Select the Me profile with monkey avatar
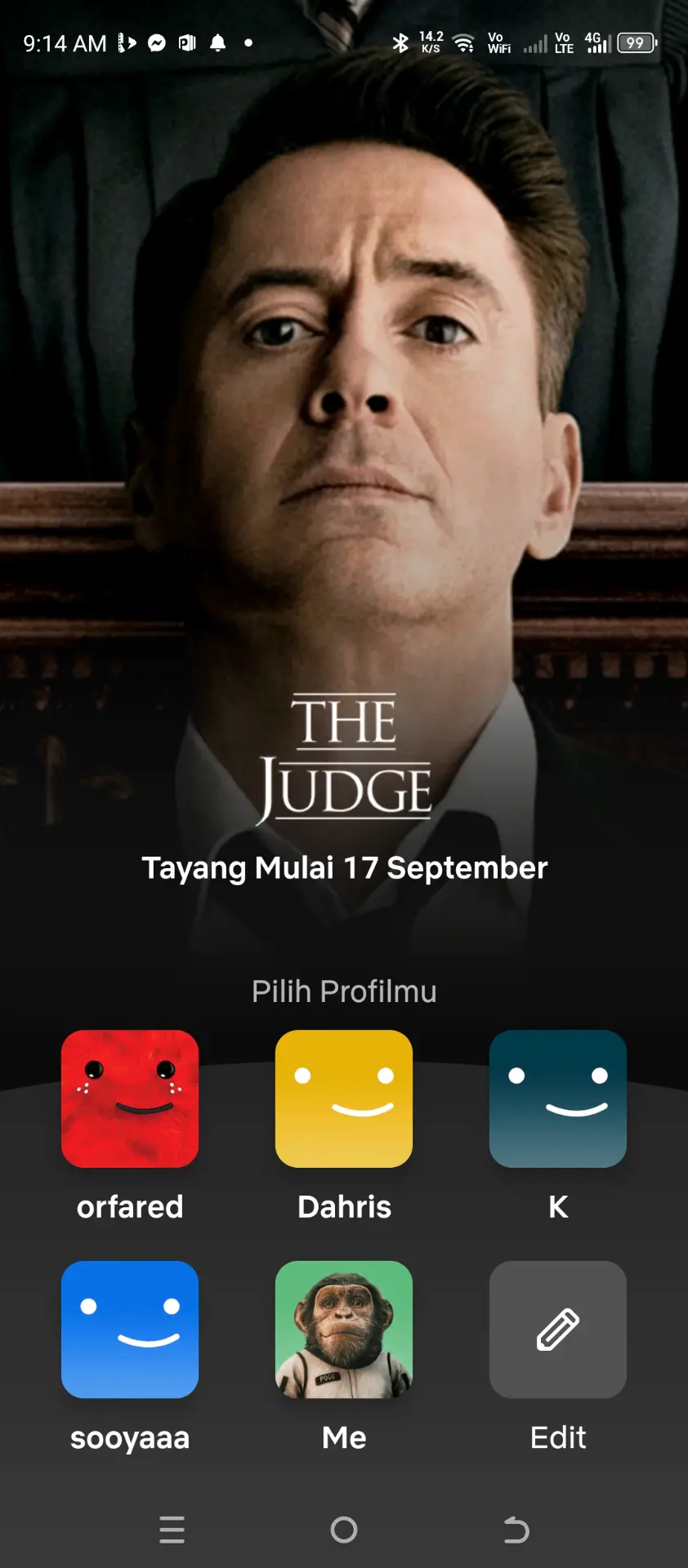This screenshot has height=1568, width=688. 344,1330
